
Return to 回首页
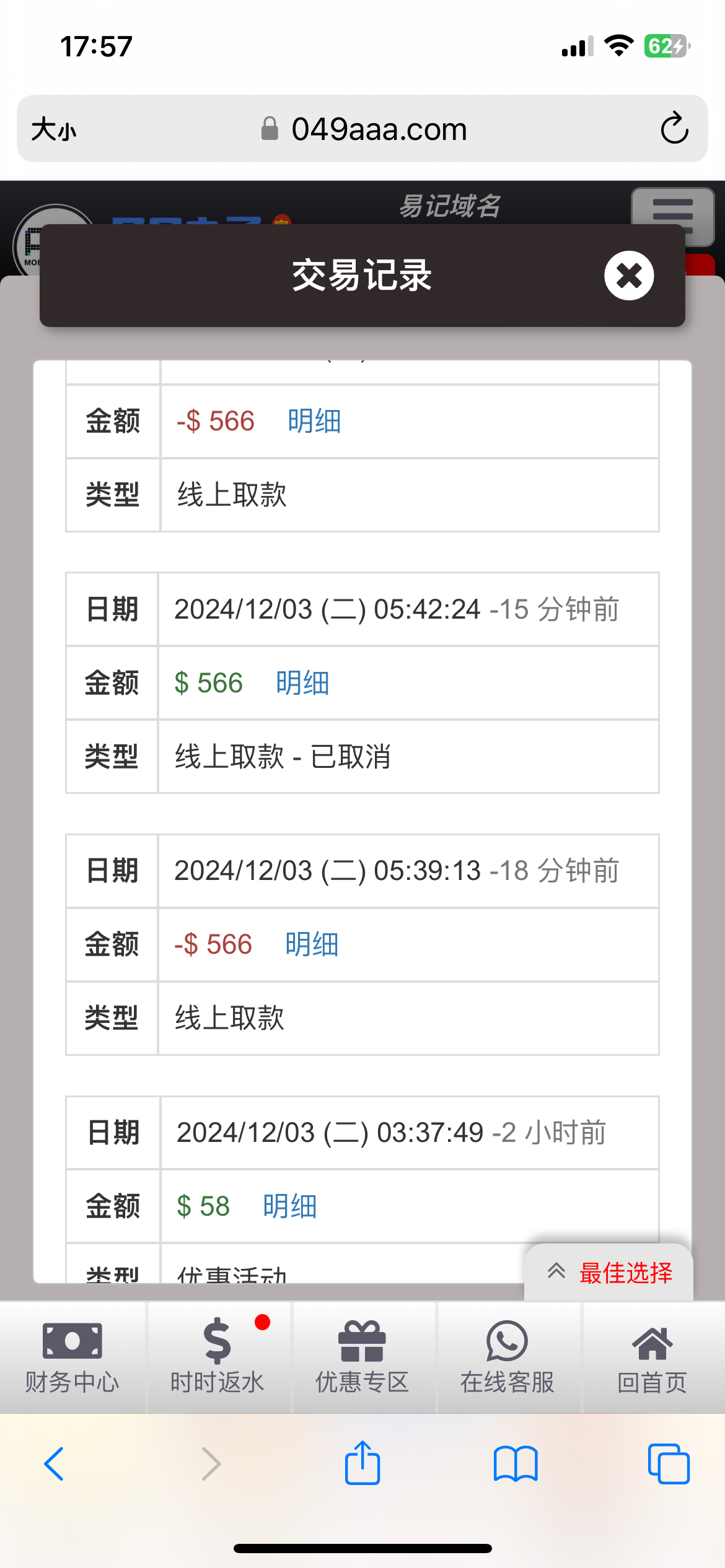pos(652,1357)
